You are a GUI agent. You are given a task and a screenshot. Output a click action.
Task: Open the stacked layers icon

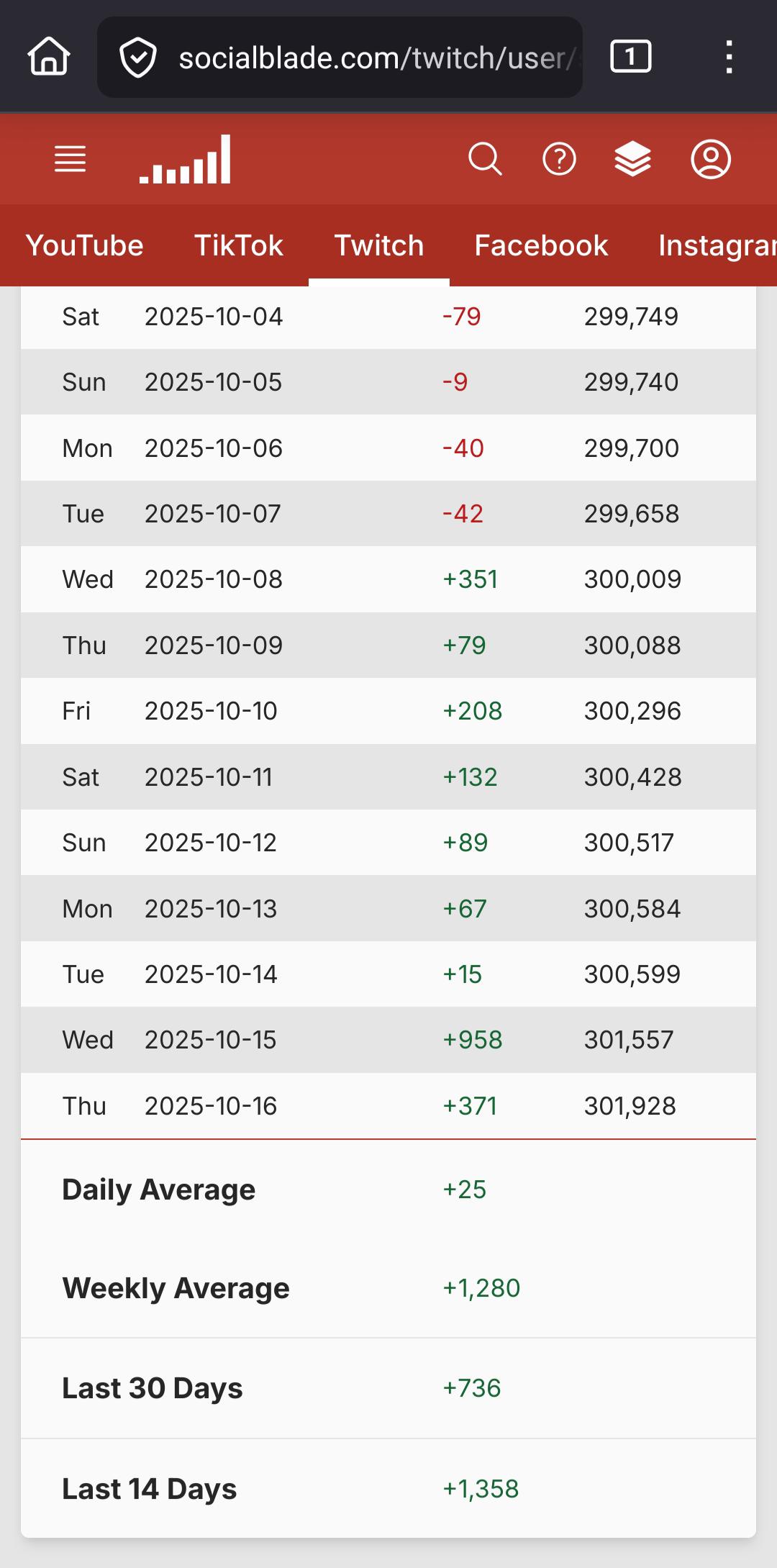pyautogui.click(x=633, y=159)
